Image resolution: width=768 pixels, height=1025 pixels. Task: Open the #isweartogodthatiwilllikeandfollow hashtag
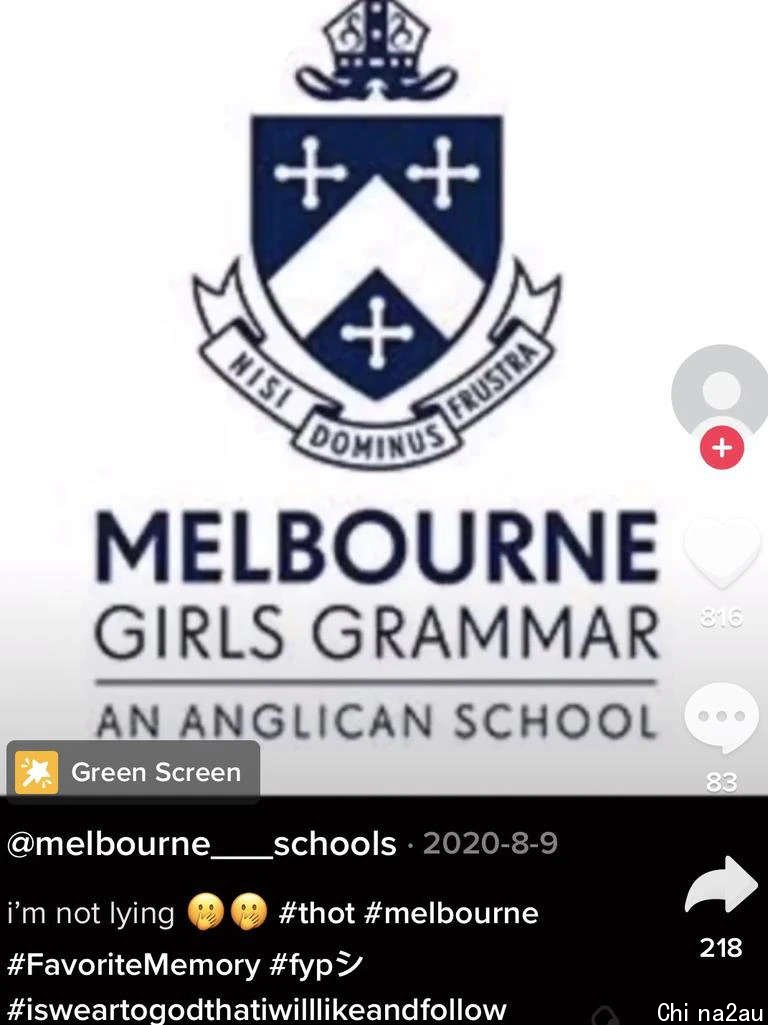coord(257,1008)
